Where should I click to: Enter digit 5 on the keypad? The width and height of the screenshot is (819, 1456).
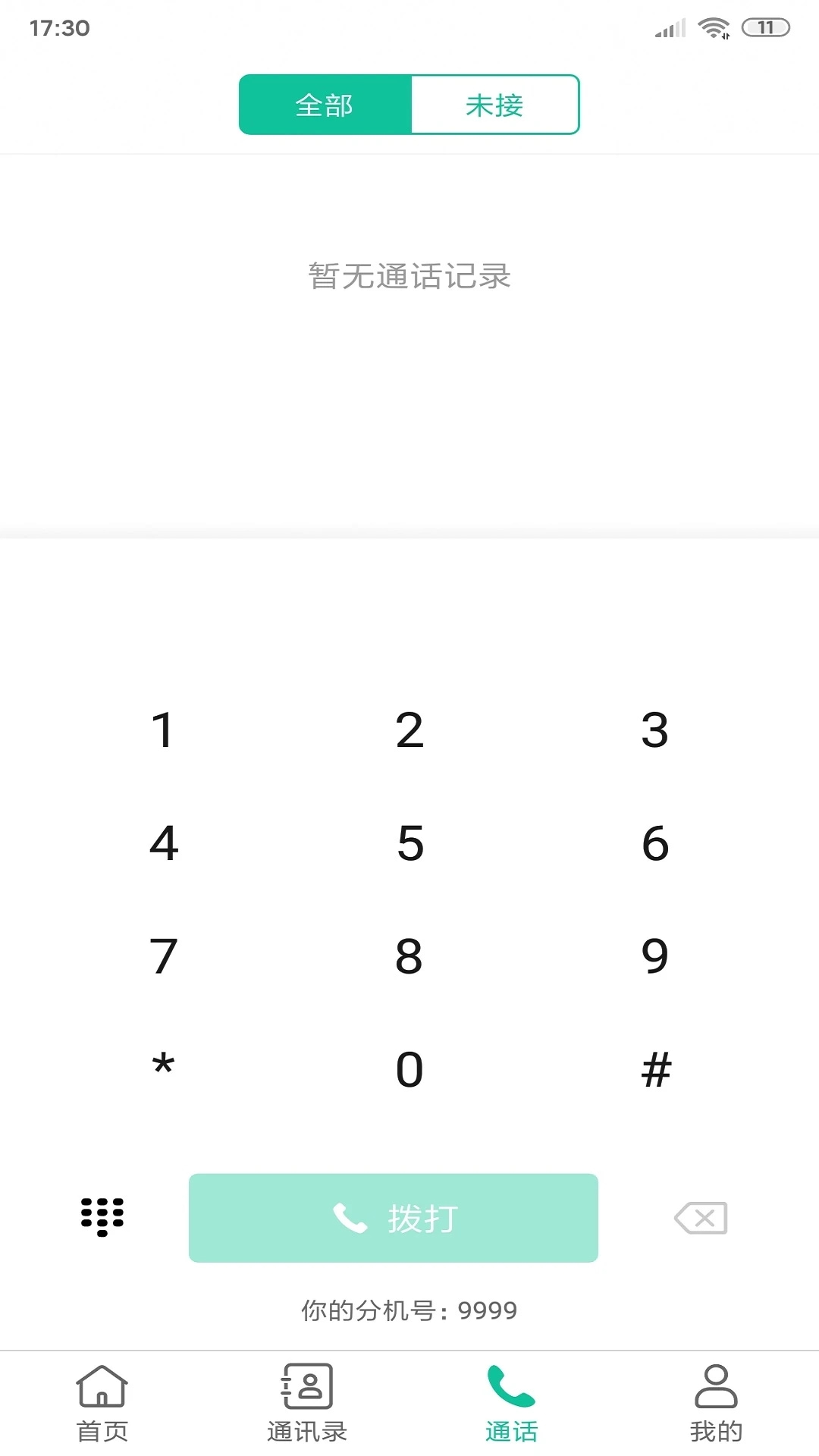(409, 843)
